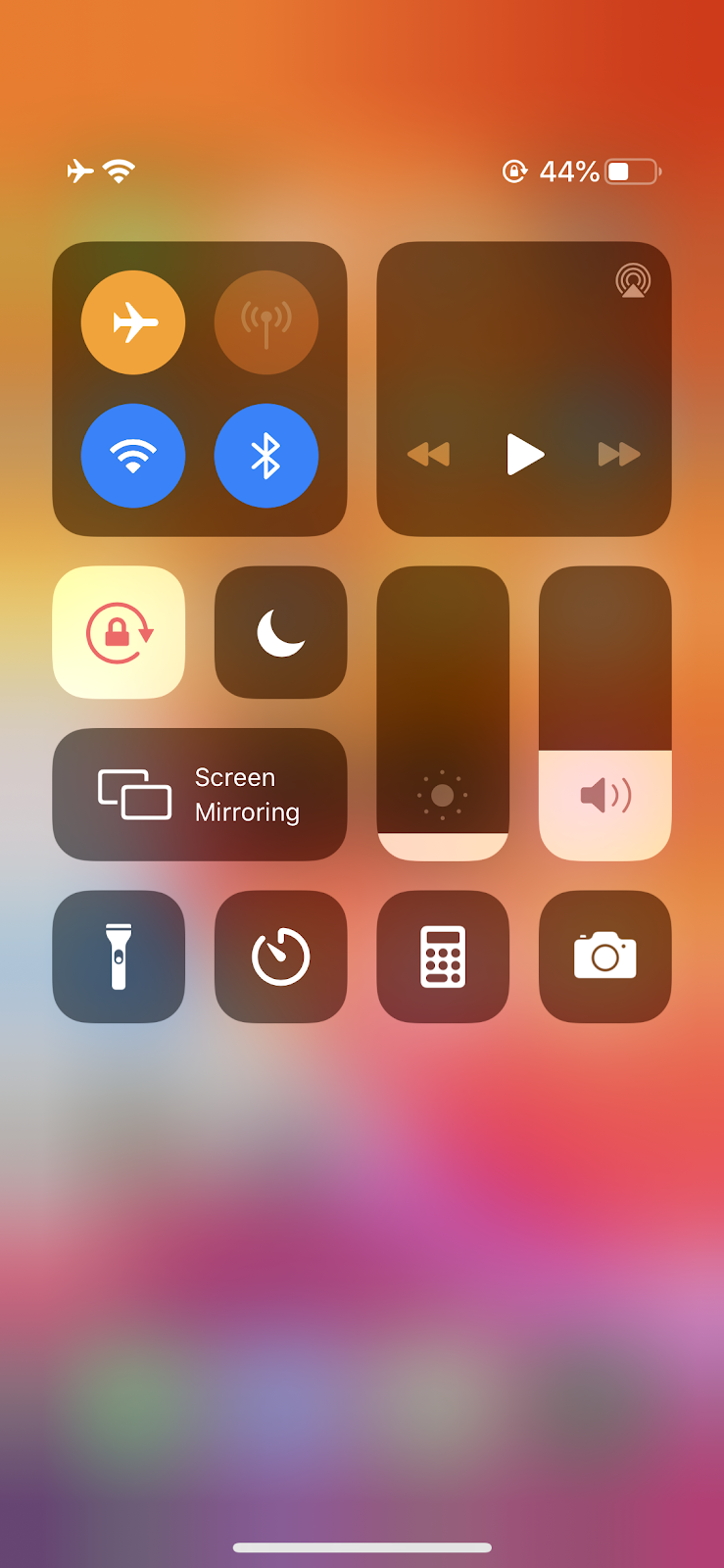Enable Do Not Disturb moon
Screen dimensions: 724x1568
[281, 633]
